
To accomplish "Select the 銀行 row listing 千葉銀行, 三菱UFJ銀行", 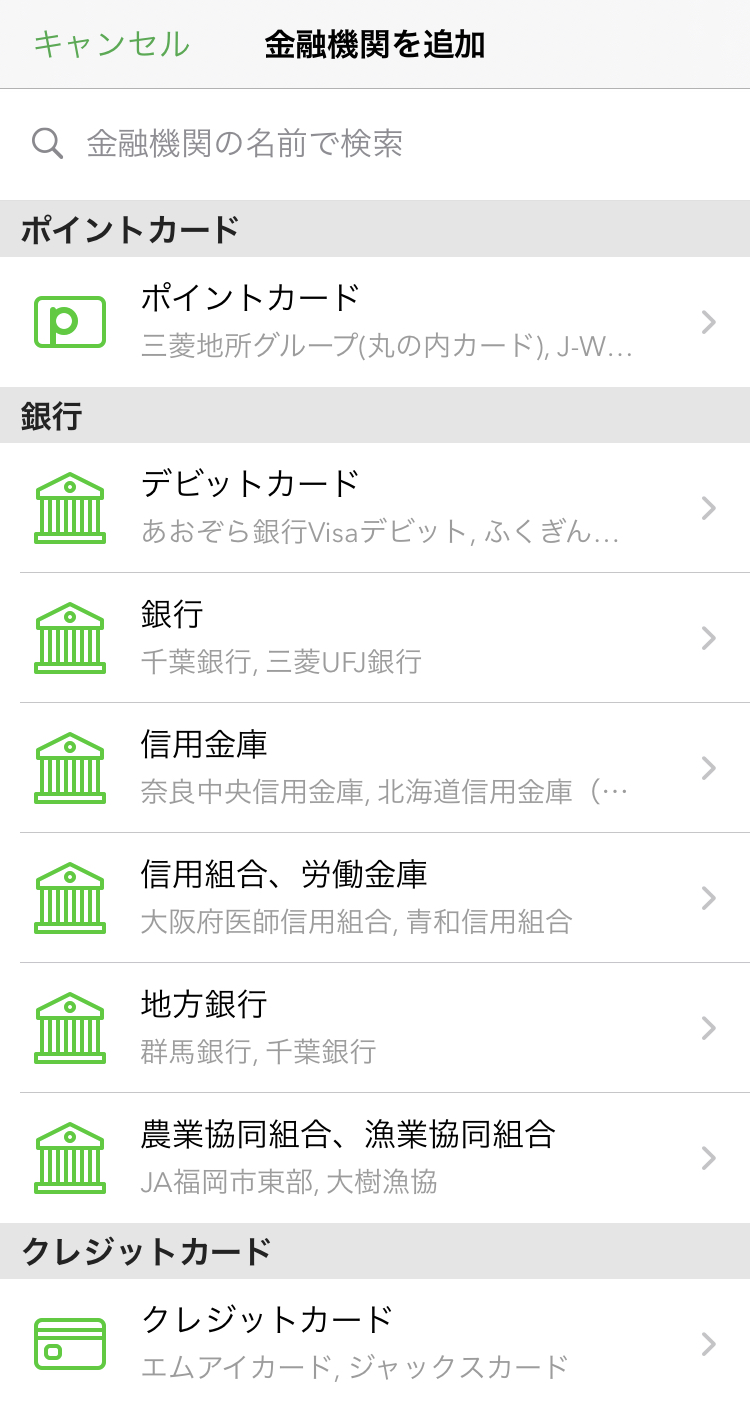I will tap(375, 638).
